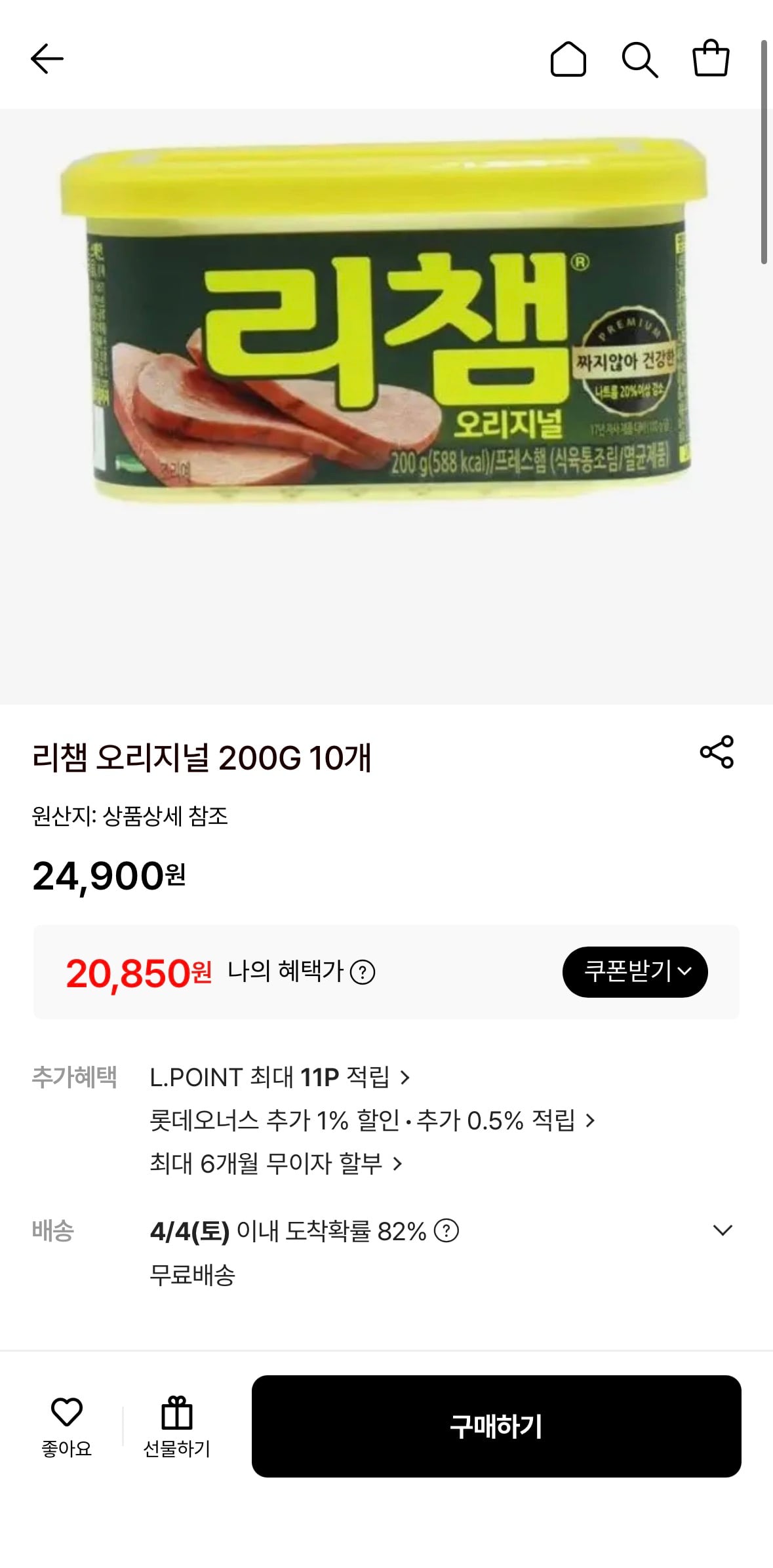Navigate back using the back arrow
This screenshot has width=773, height=1568.
(46, 59)
